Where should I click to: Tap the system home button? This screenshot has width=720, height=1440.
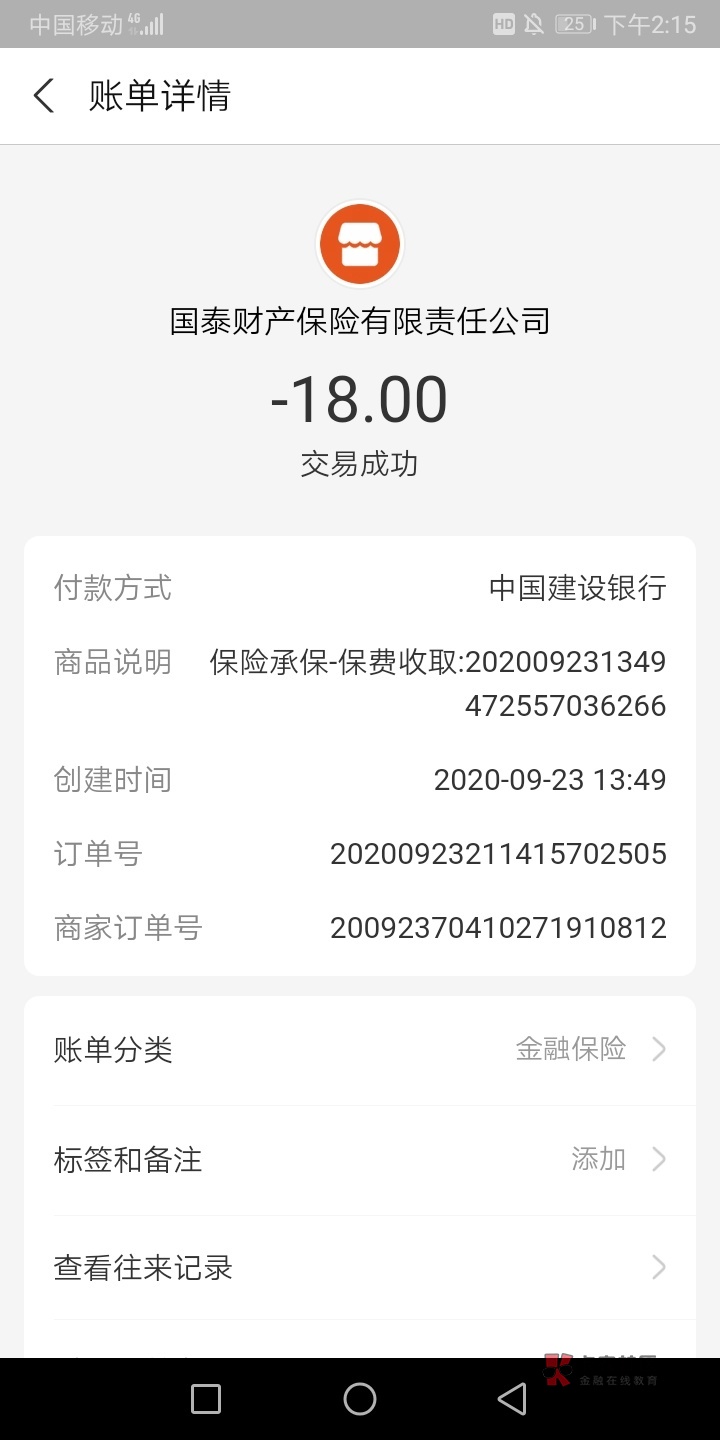point(360,1399)
